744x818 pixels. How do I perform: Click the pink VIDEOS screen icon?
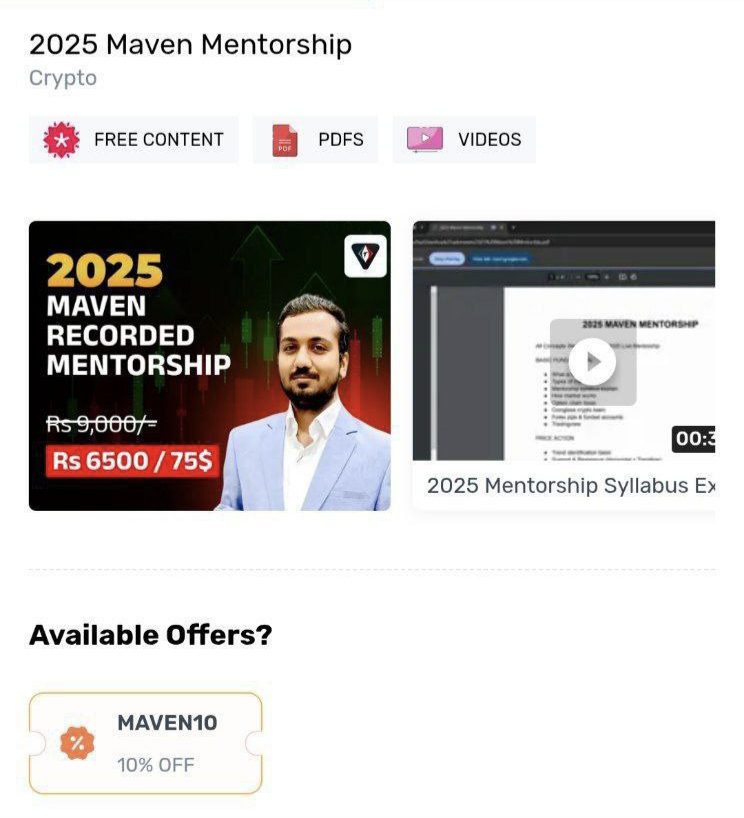[425, 139]
